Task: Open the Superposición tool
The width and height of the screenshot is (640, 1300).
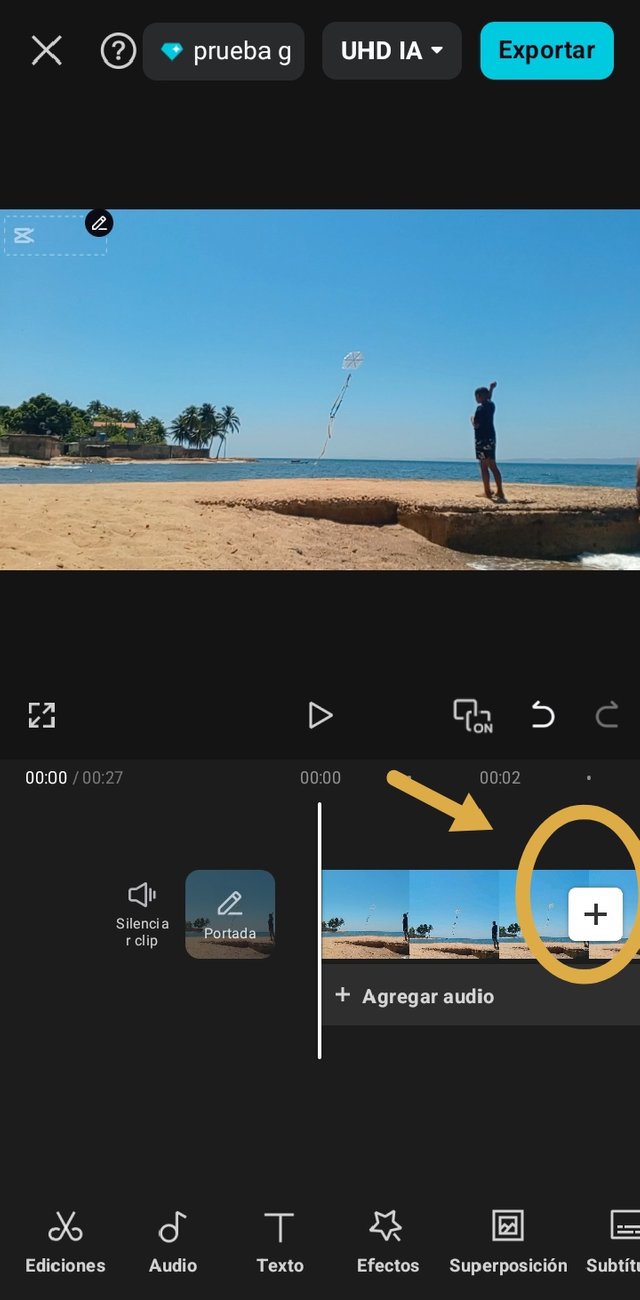Action: (x=508, y=1243)
